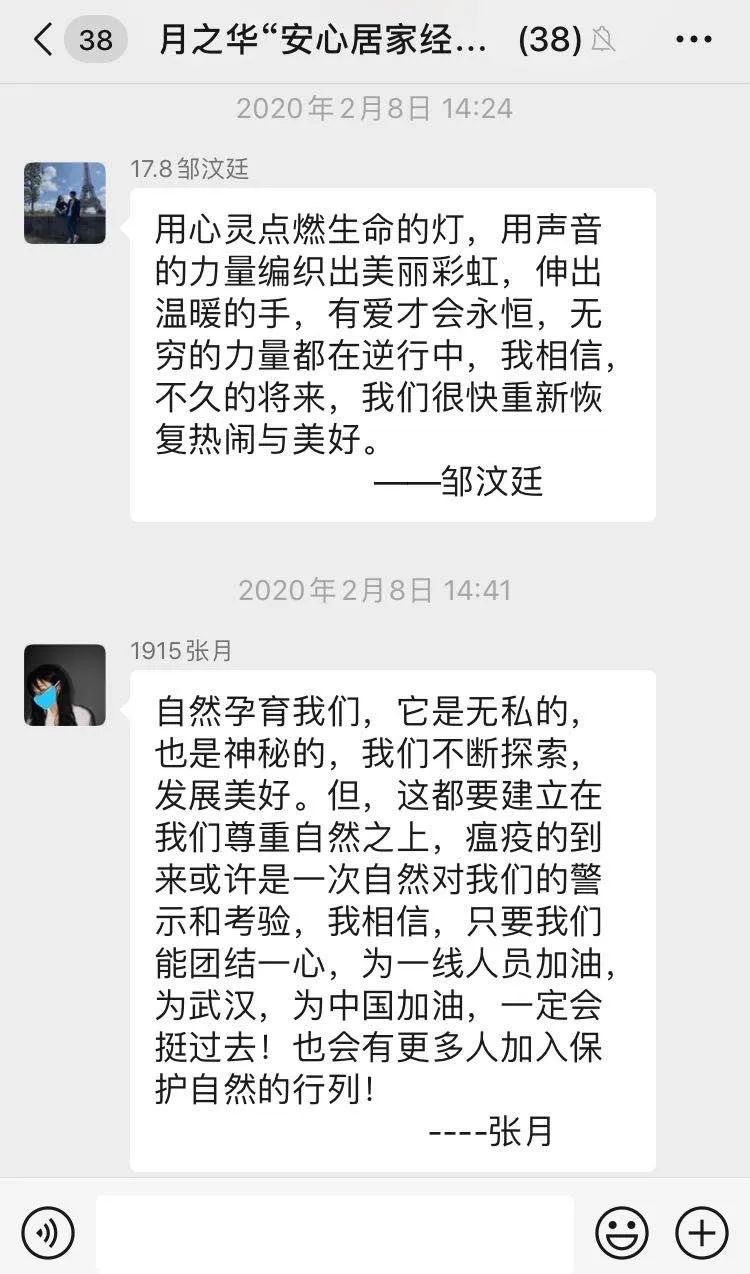Open the emoji sticker panel
This screenshot has height=1274, width=750.
coord(622,1232)
